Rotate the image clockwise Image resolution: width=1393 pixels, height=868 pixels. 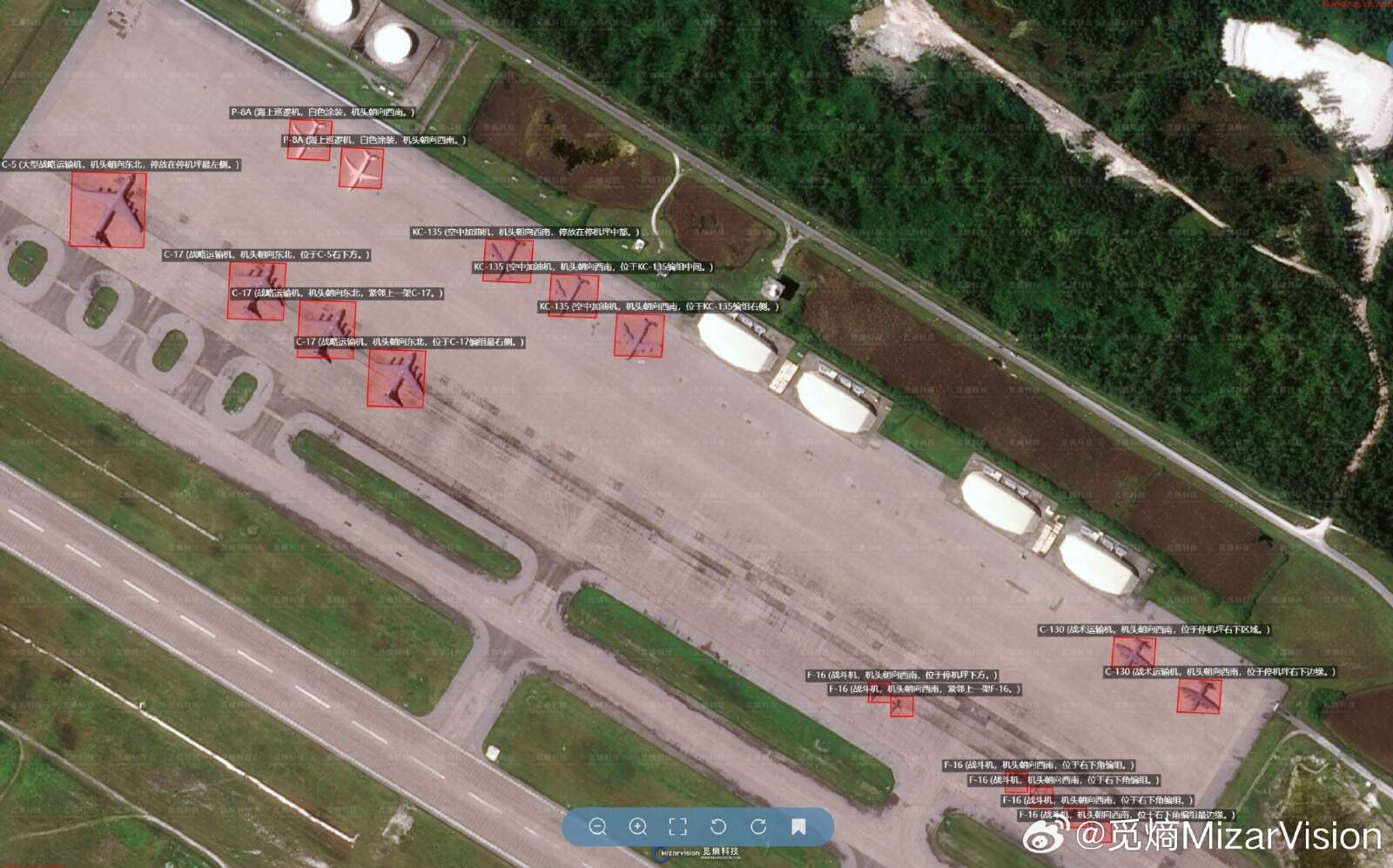click(x=758, y=826)
